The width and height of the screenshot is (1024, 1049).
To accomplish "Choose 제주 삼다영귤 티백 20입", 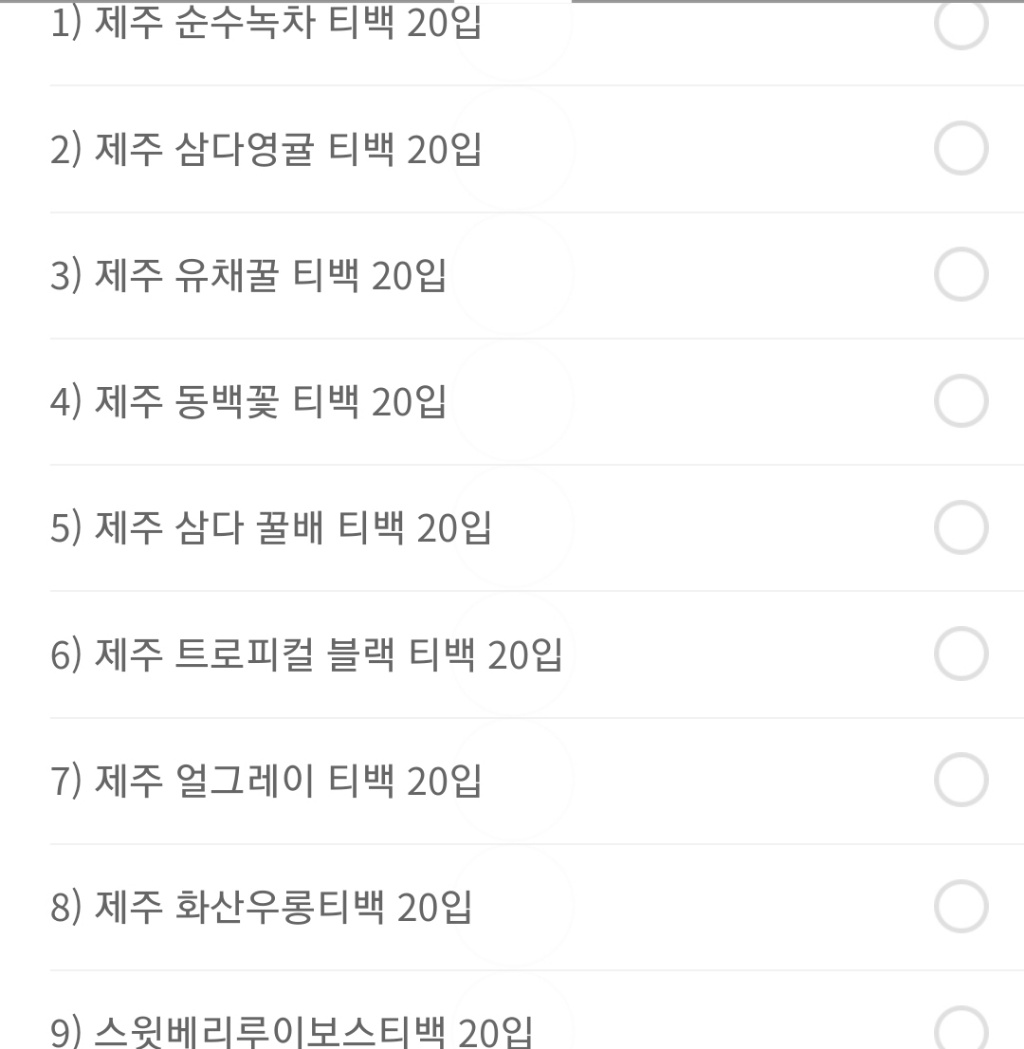I will [960, 150].
